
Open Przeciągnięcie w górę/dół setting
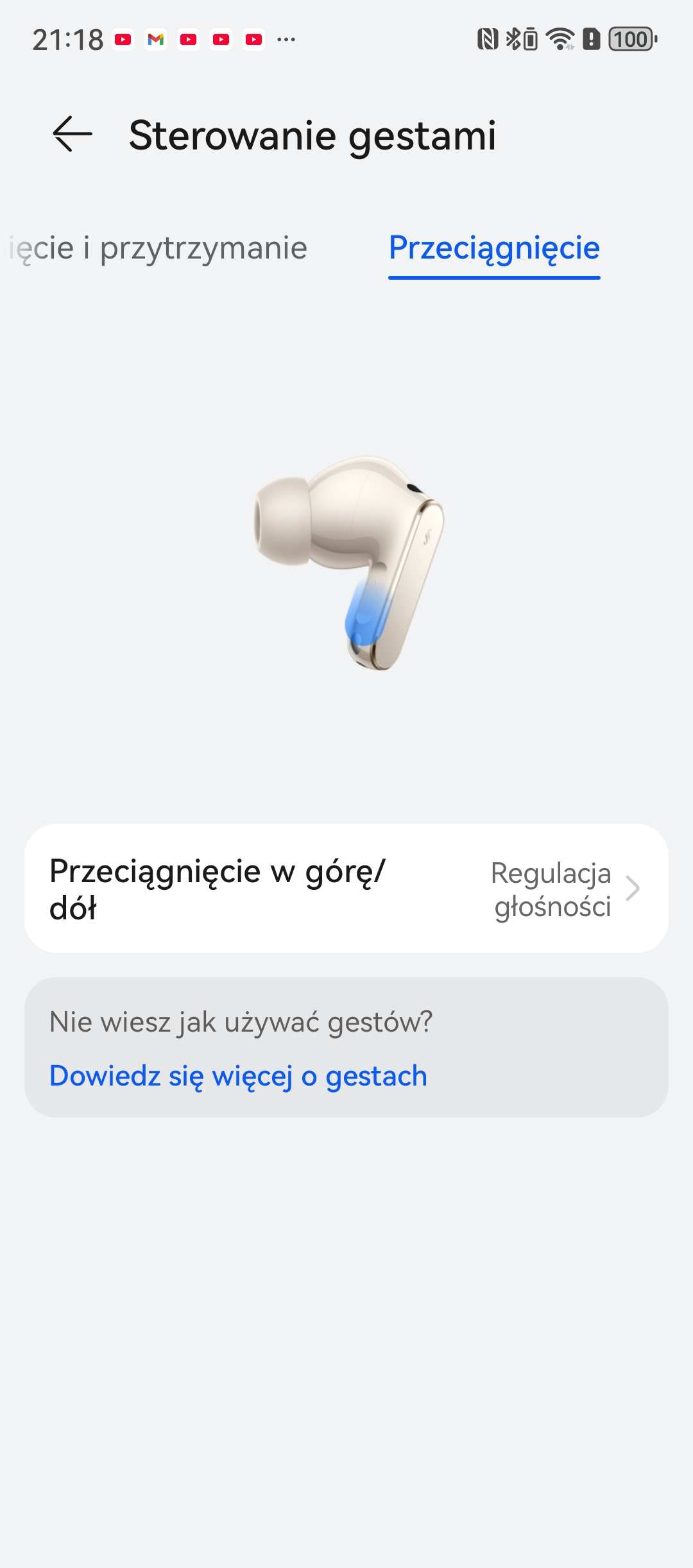[x=346, y=889]
